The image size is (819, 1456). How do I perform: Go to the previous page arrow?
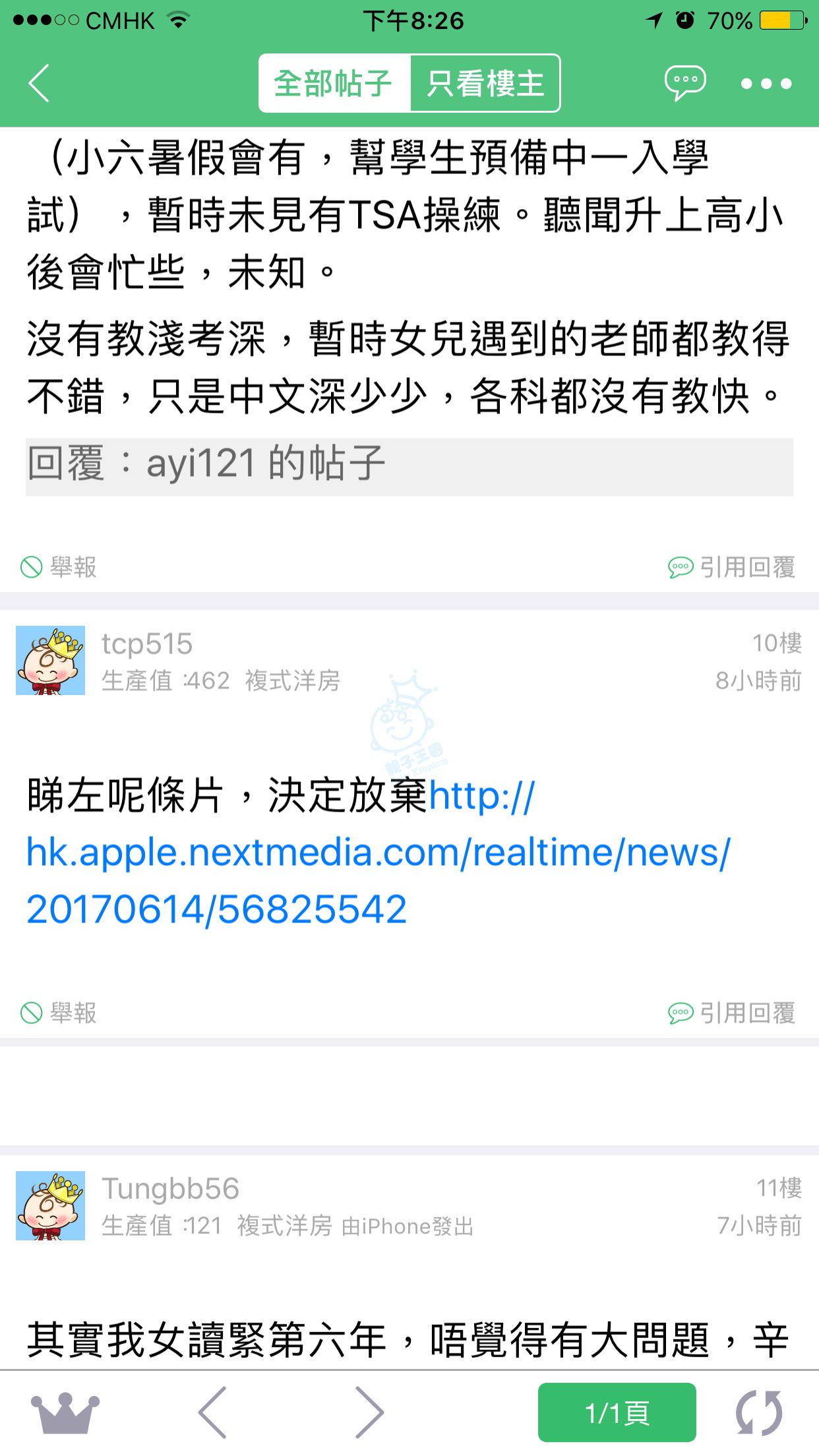pos(213,1412)
